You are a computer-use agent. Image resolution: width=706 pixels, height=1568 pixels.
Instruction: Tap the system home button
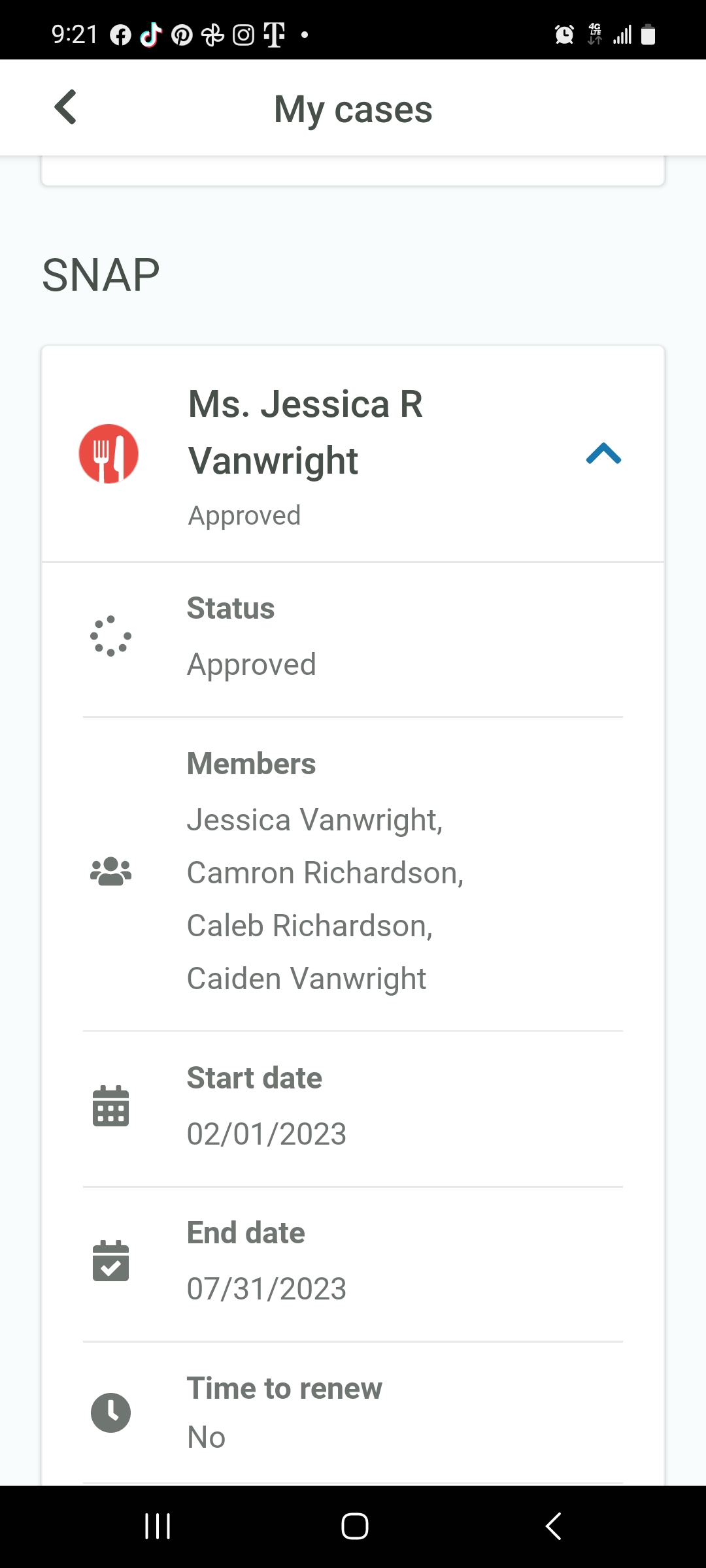click(354, 1526)
